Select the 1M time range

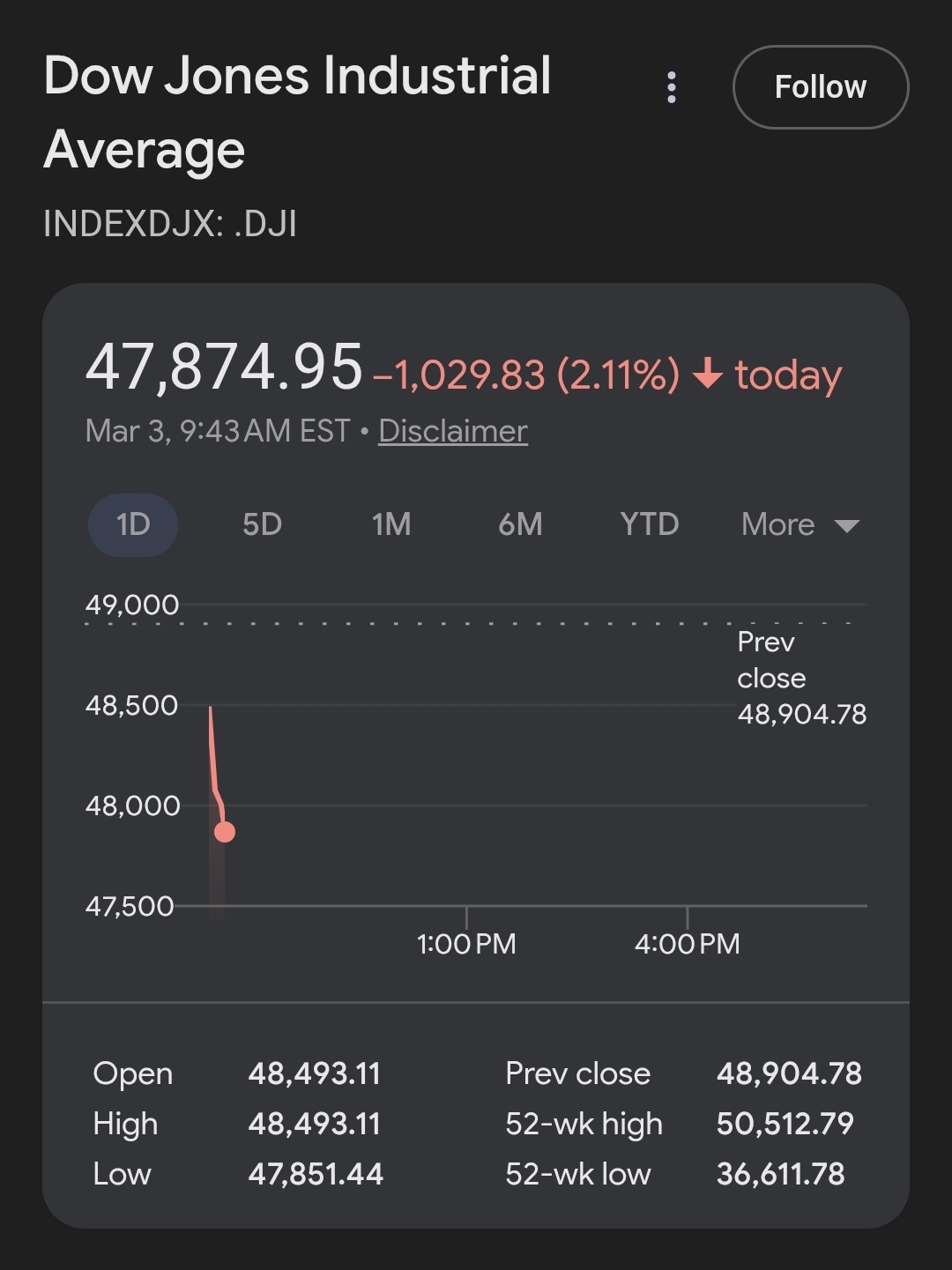click(x=390, y=524)
